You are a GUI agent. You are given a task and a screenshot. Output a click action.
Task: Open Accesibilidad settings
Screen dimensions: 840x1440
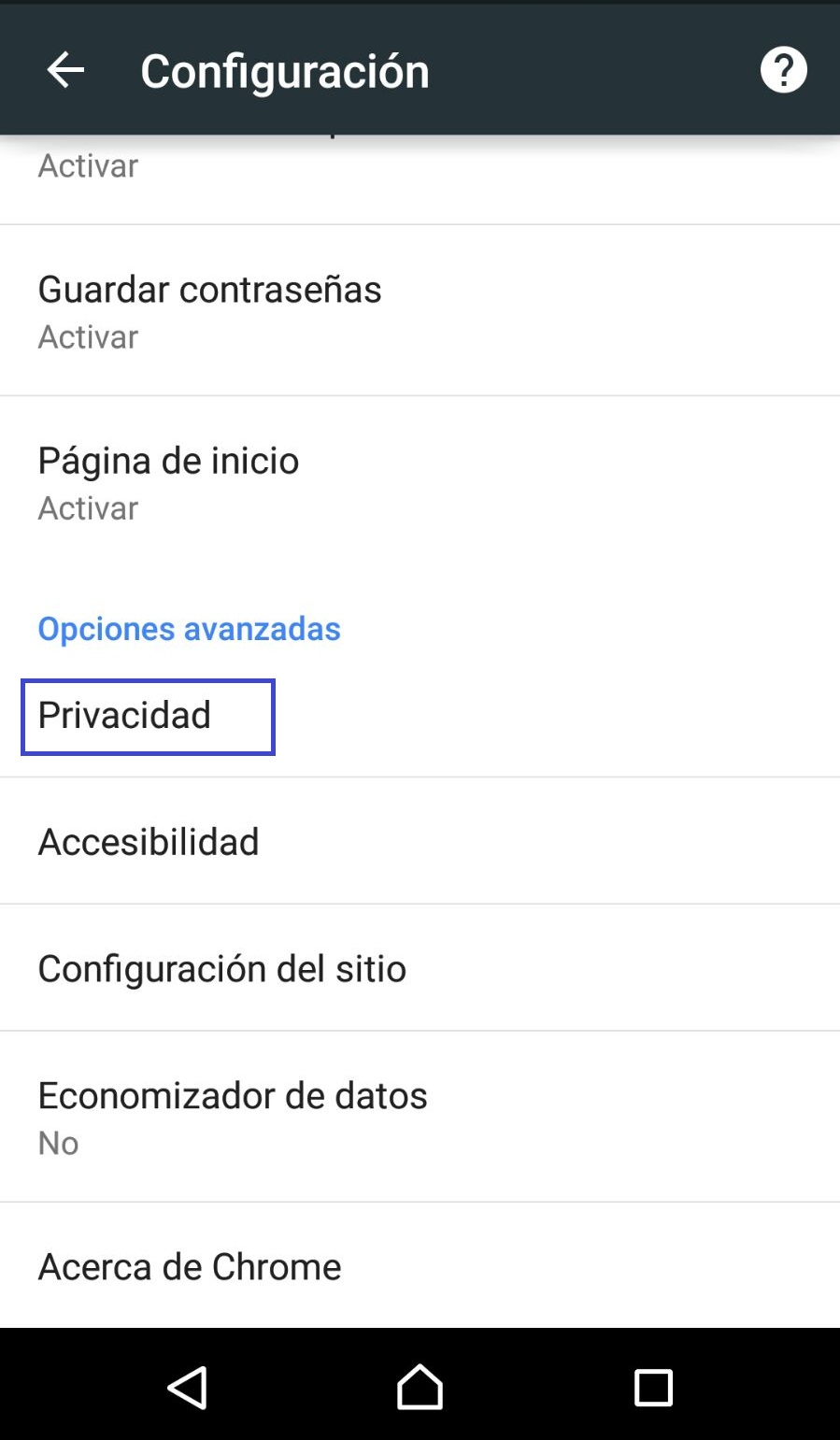420,841
